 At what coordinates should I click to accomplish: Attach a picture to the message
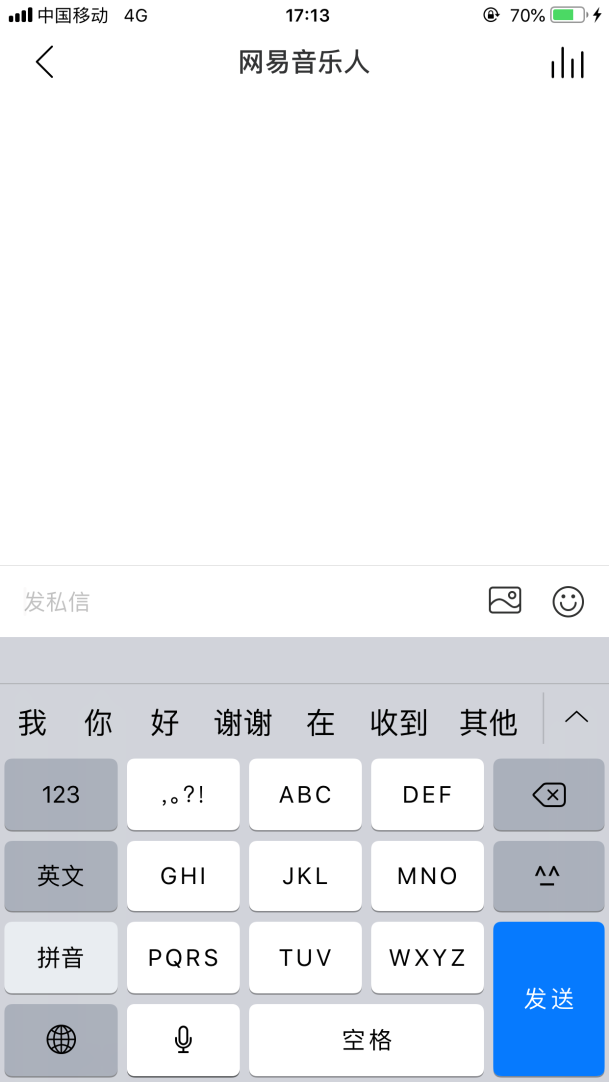505,600
